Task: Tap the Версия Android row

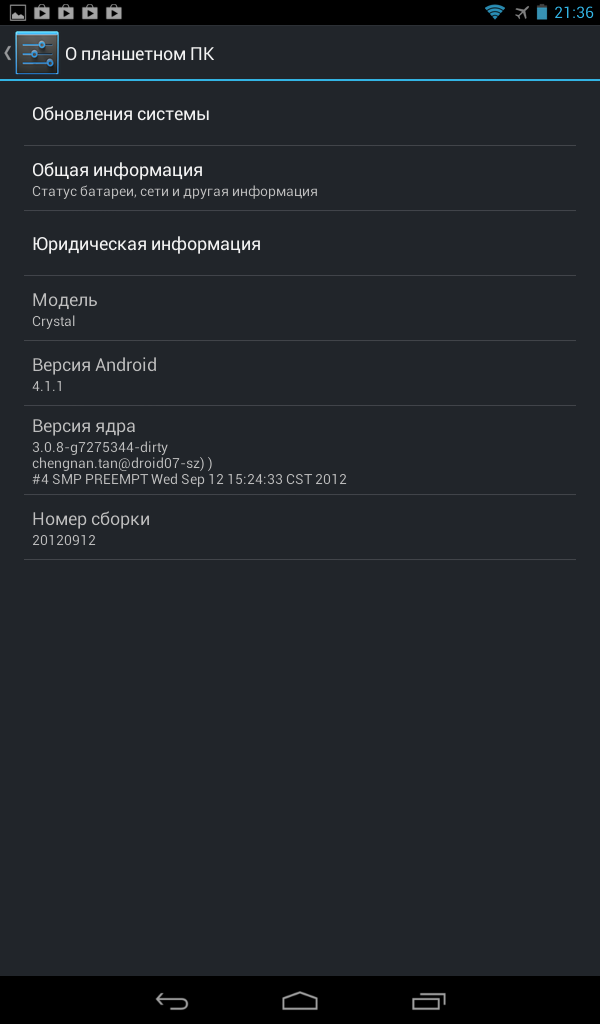Action: pyautogui.click(x=300, y=373)
